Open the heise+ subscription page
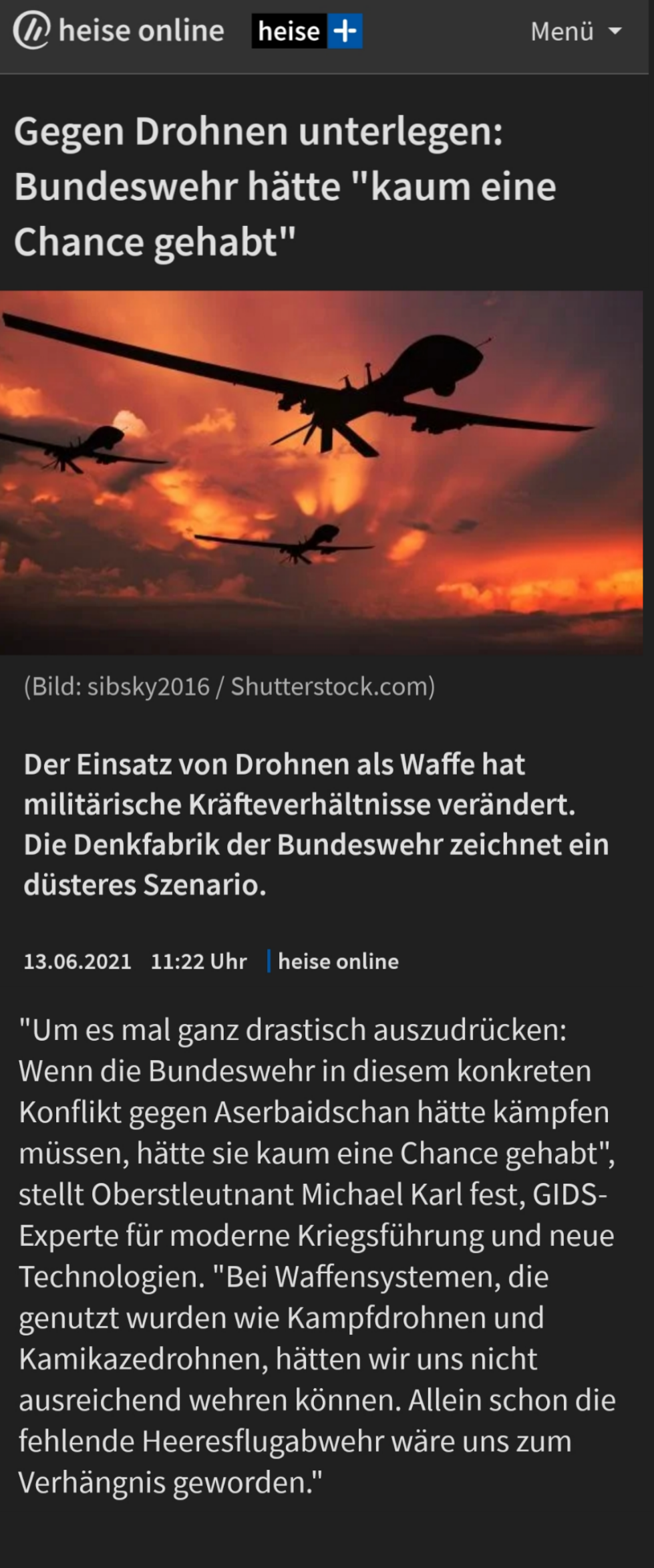654x1568 pixels. 307,31
